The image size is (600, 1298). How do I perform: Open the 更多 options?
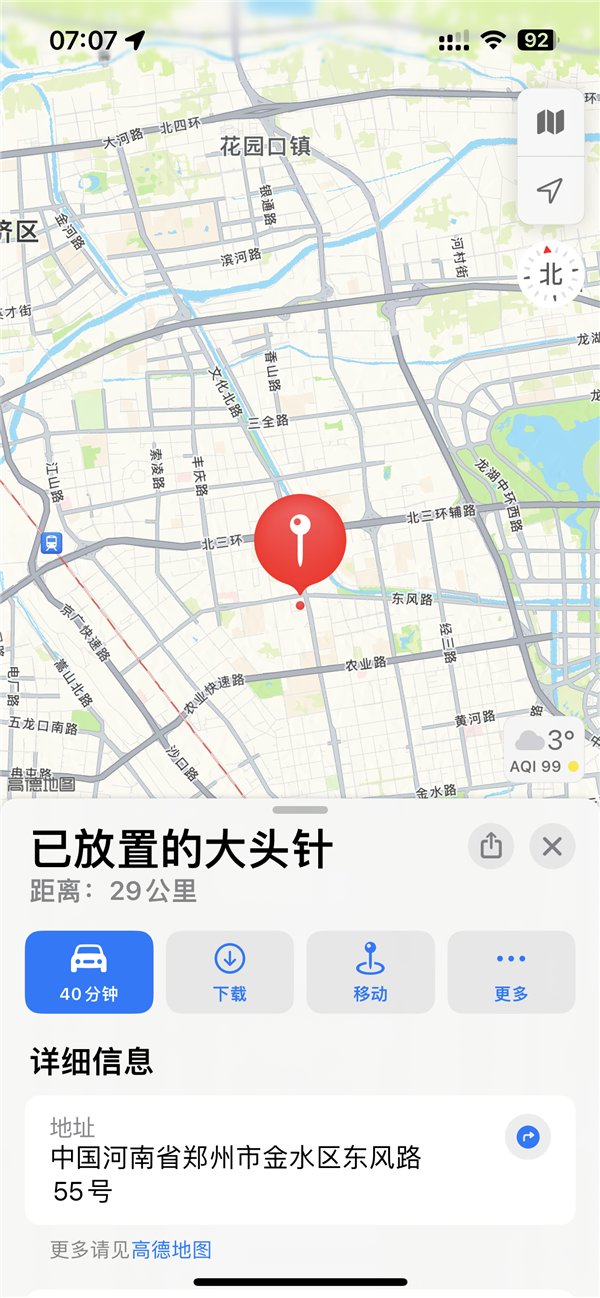tap(511, 972)
